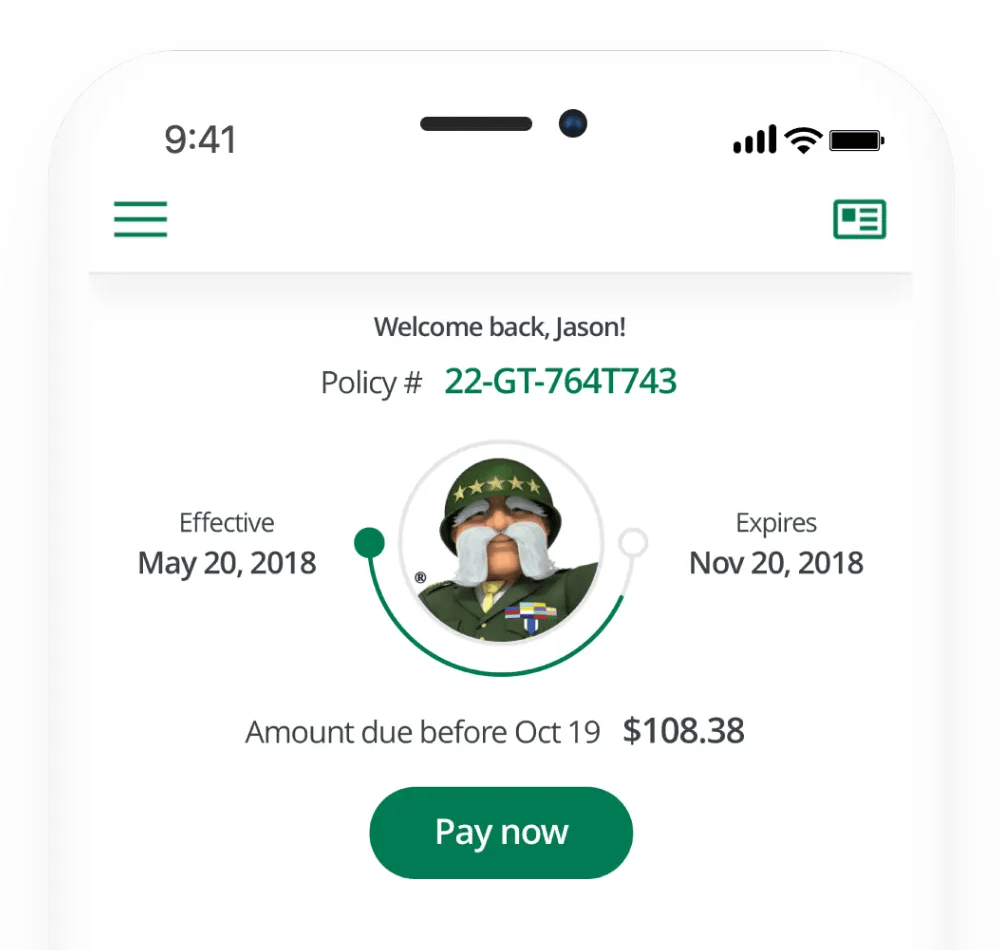Open the insurance ID card icon

(x=859, y=219)
